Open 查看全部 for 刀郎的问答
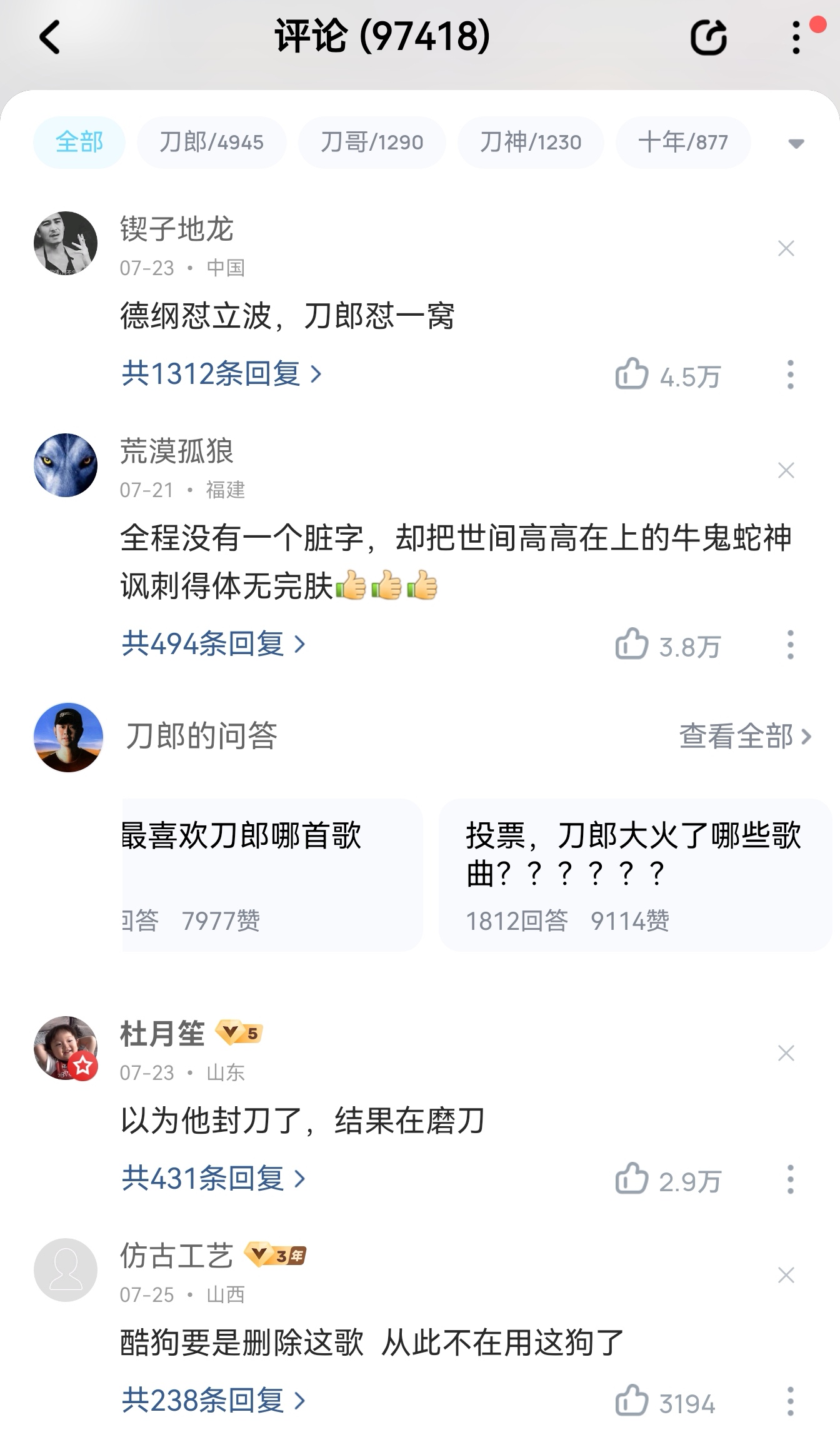Viewport: 840px width, 1447px height. click(745, 737)
